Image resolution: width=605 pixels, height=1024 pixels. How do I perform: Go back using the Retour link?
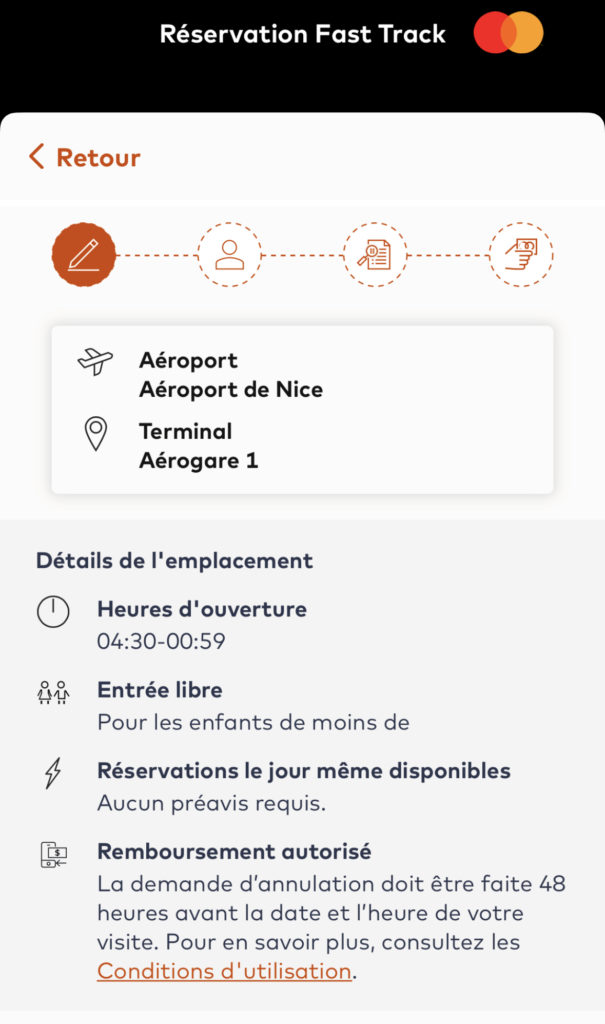[x=85, y=157]
